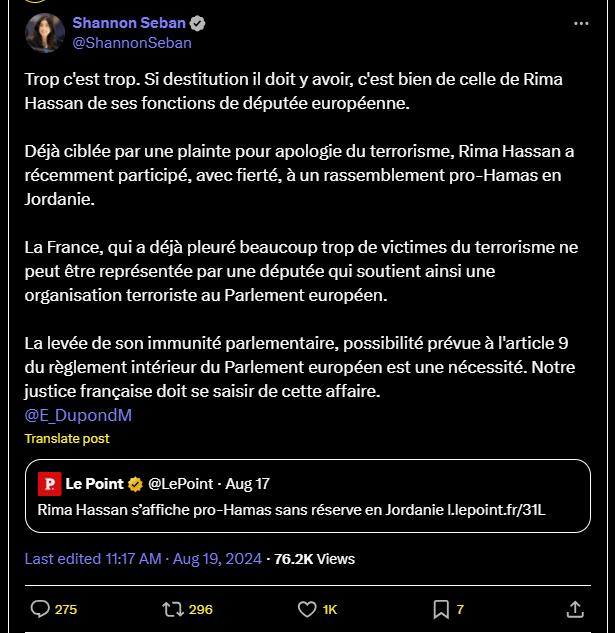Like Shannon Seban's post
This screenshot has width=615, height=633.
click(x=308, y=608)
